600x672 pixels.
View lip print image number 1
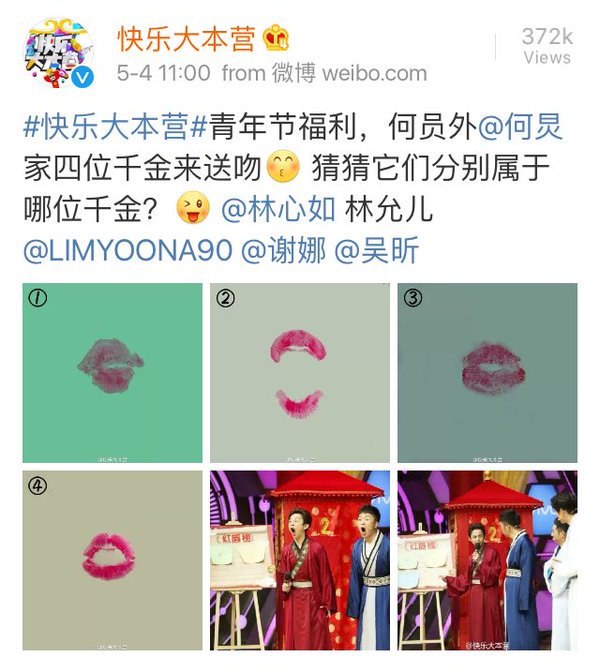coord(112,372)
